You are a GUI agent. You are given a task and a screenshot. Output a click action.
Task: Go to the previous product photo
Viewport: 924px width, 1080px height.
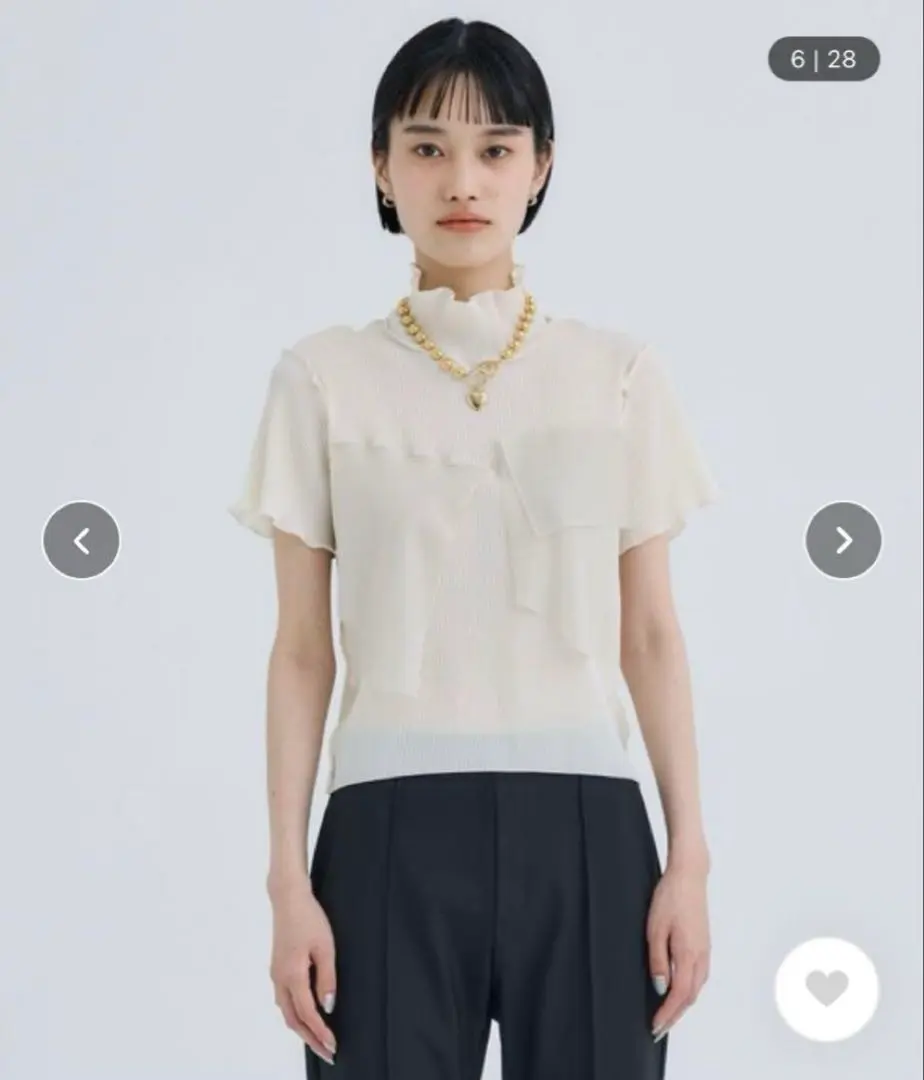[81, 540]
